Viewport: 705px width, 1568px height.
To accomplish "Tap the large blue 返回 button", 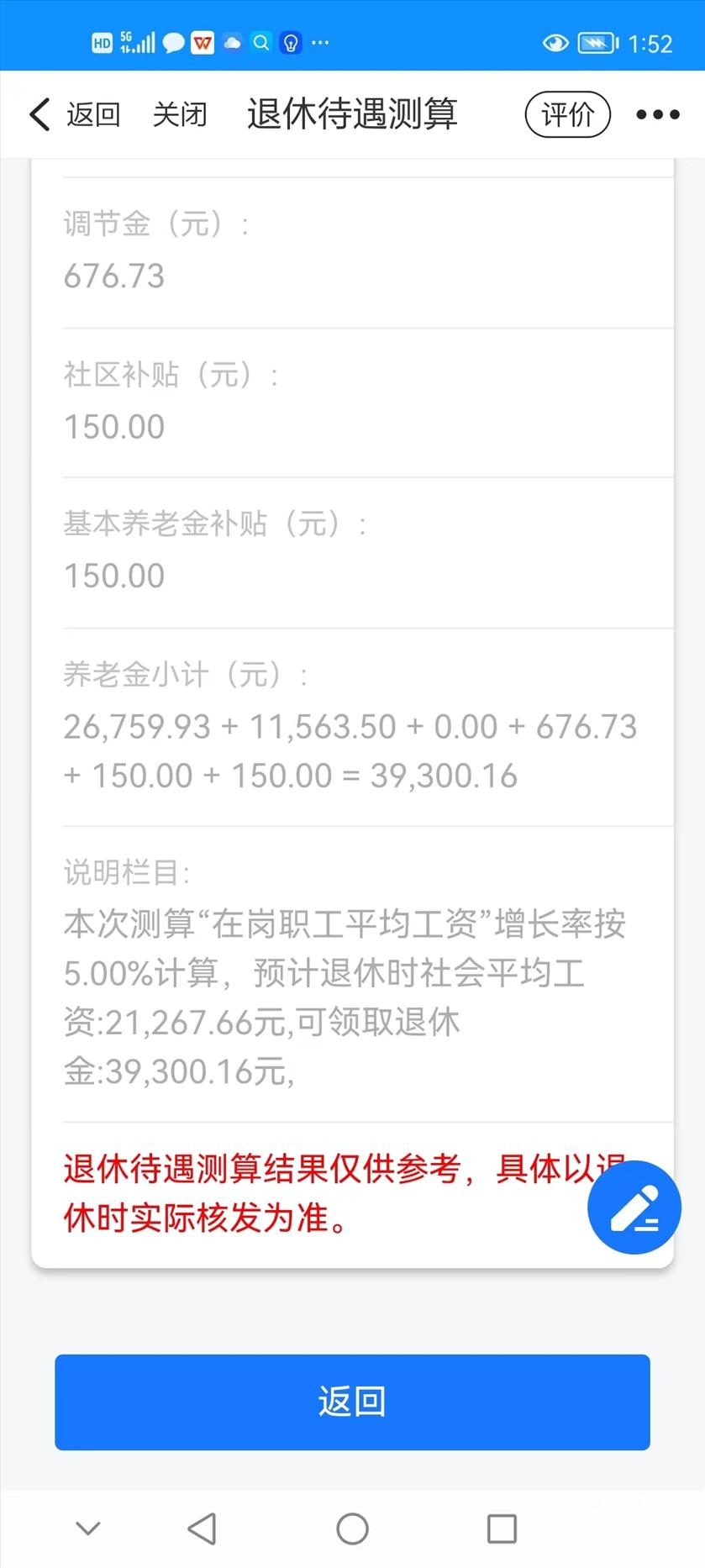I will [352, 1402].
